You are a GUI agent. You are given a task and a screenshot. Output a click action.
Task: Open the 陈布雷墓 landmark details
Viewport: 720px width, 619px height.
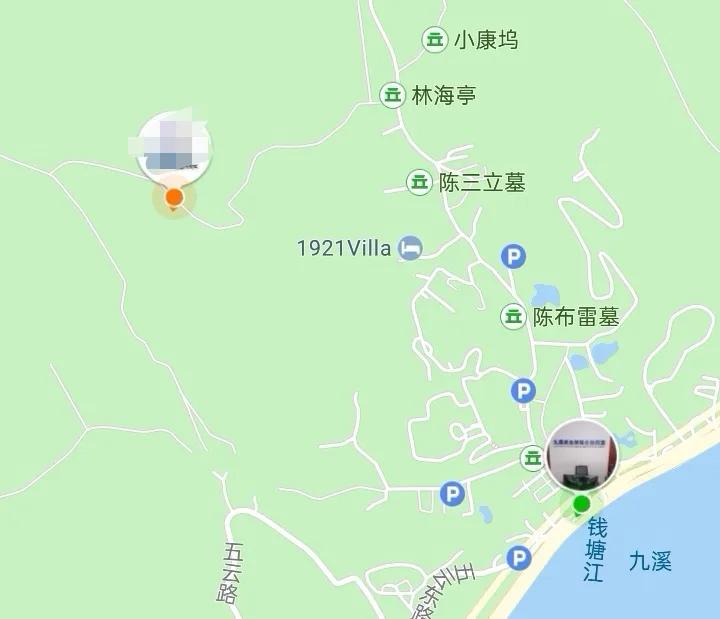(513, 317)
